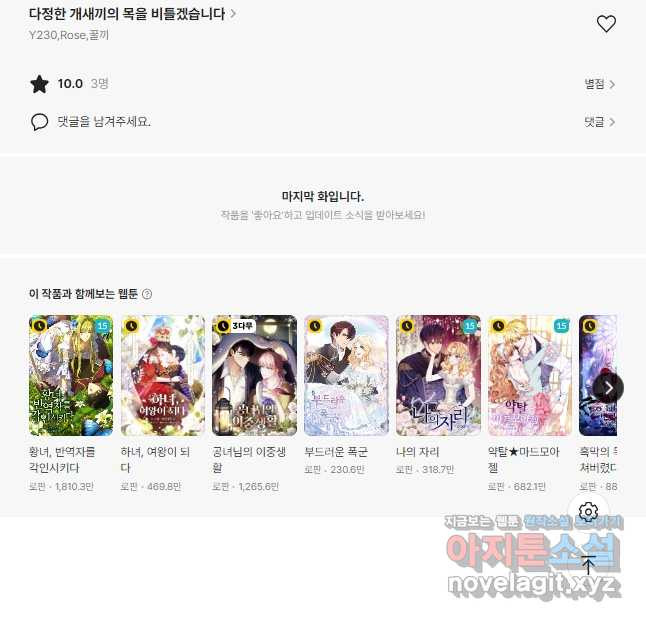Open the 별점 rating page

coord(599,85)
